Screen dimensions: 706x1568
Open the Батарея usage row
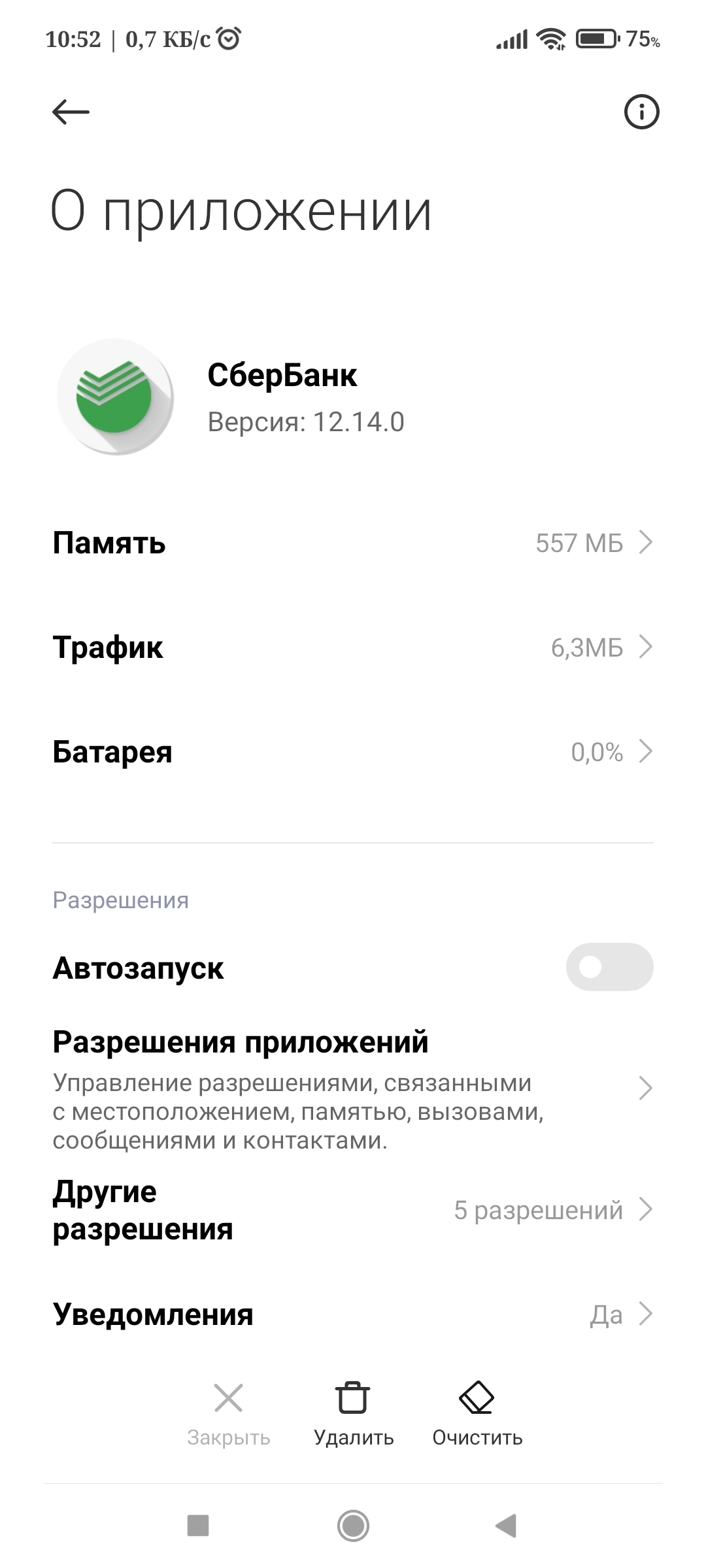353,752
